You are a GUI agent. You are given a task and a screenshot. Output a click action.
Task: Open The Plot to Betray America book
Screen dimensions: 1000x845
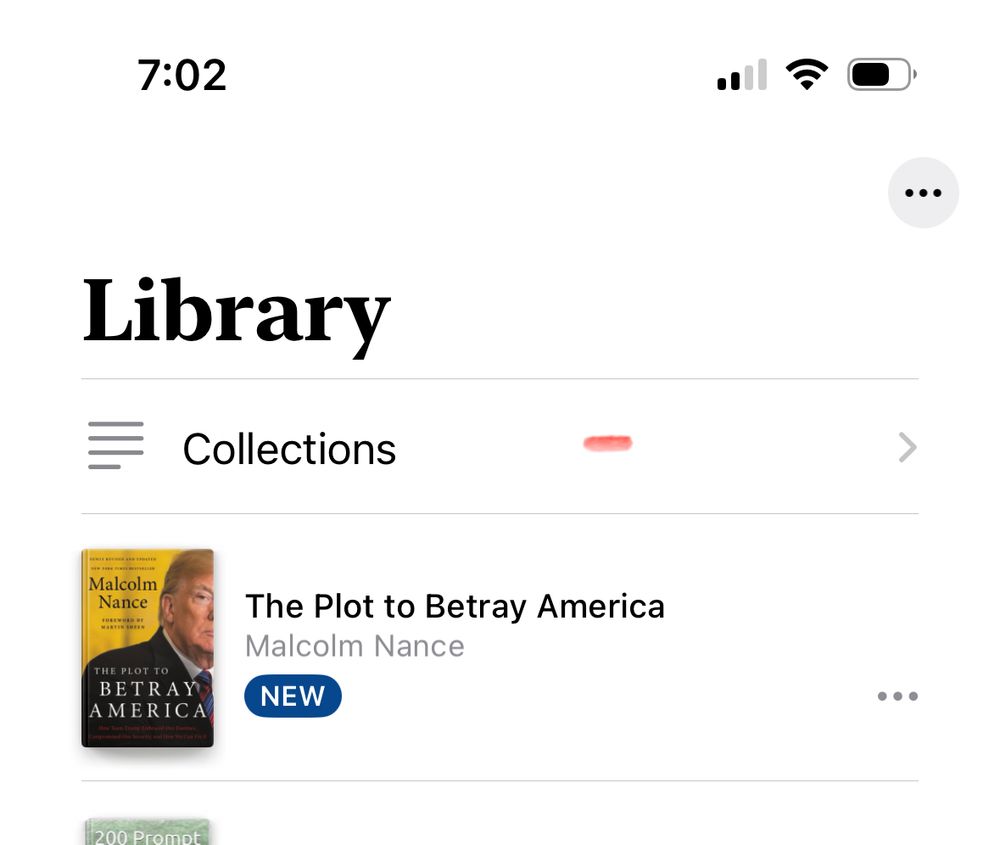pos(454,607)
